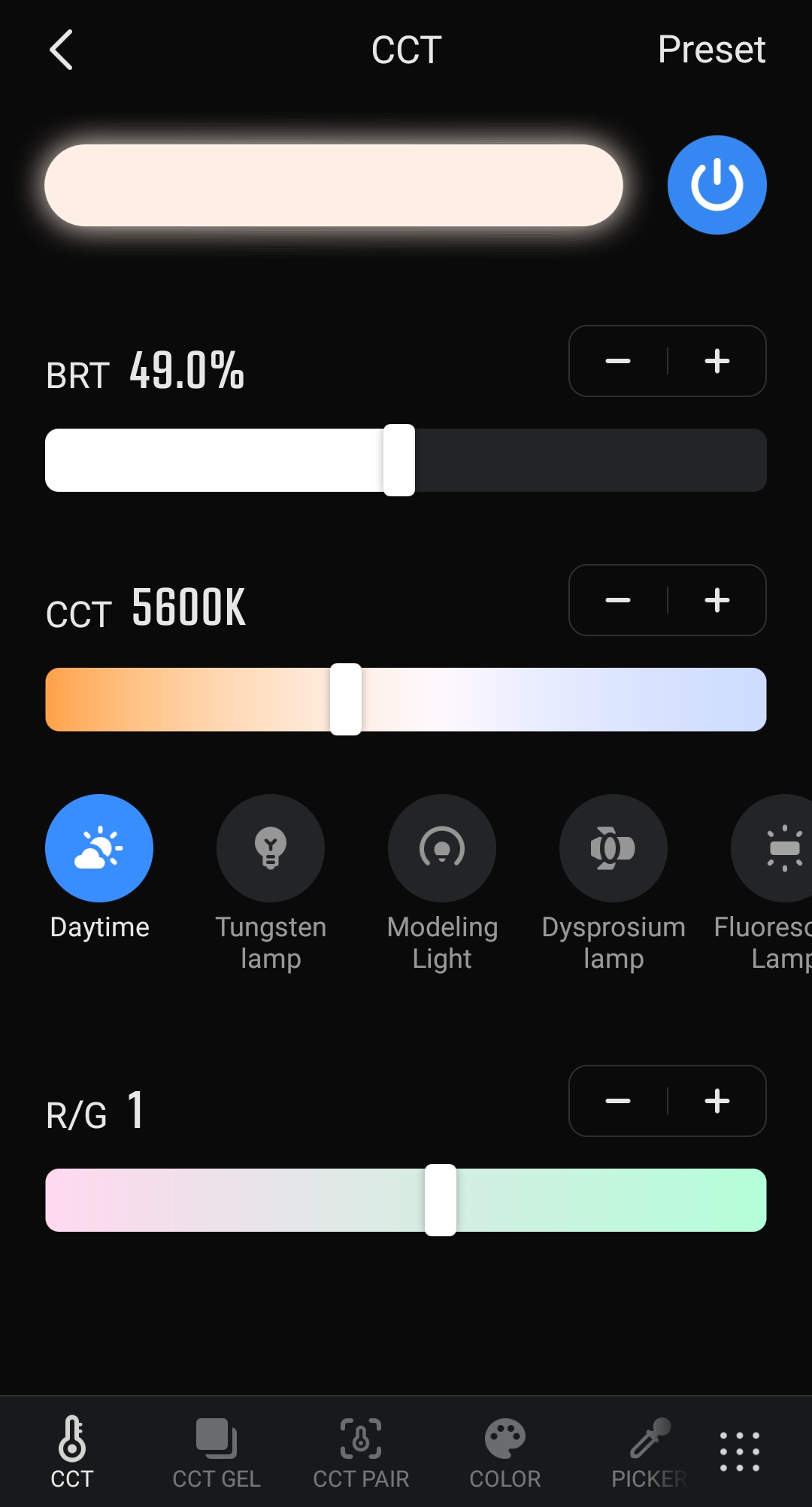Viewport: 812px width, 1507px height.
Task: Decrease brightness with the BRT minus button
Action: (x=618, y=362)
